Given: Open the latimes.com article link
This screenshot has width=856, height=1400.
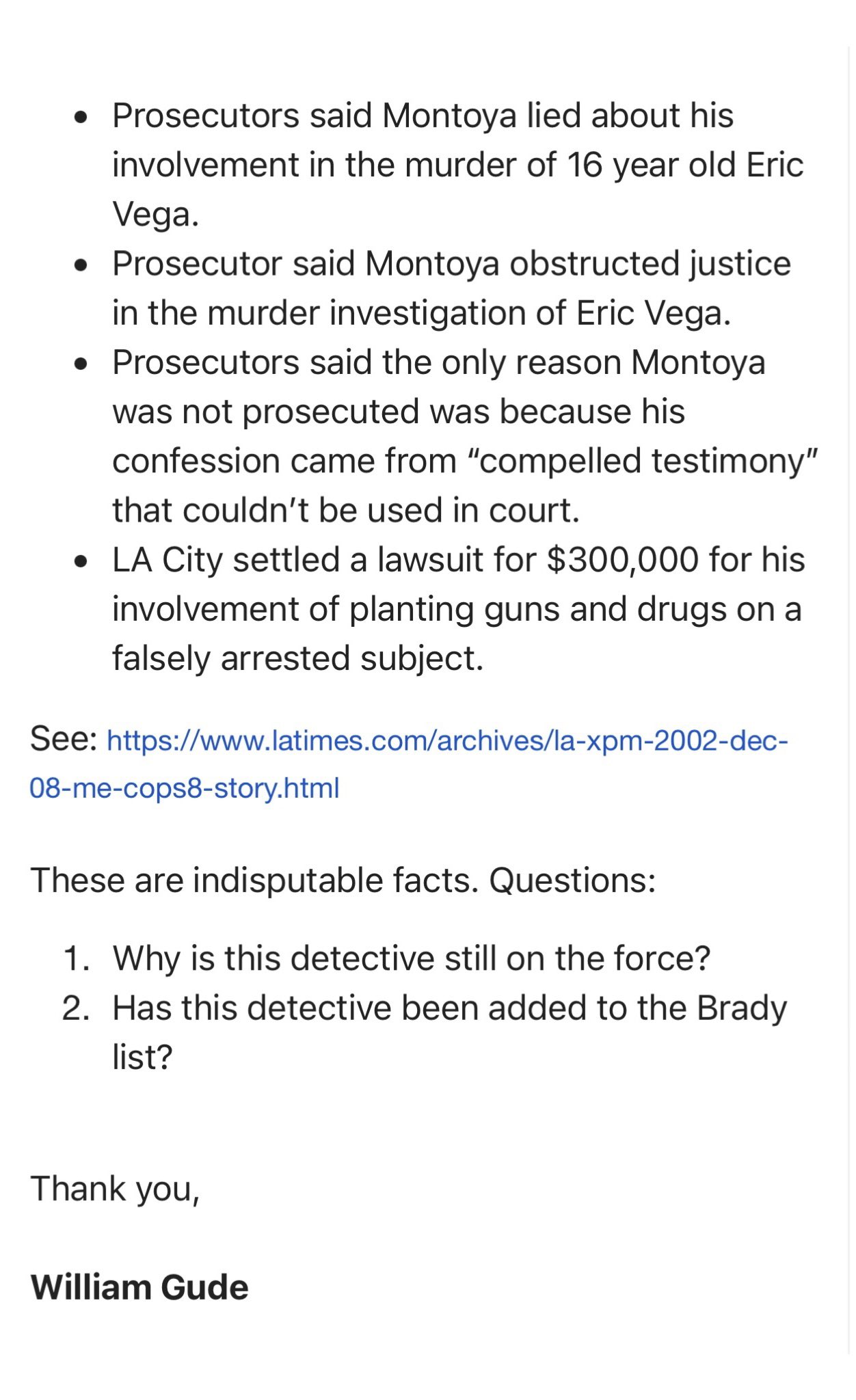Looking at the screenshot, I should coord(448,742).
